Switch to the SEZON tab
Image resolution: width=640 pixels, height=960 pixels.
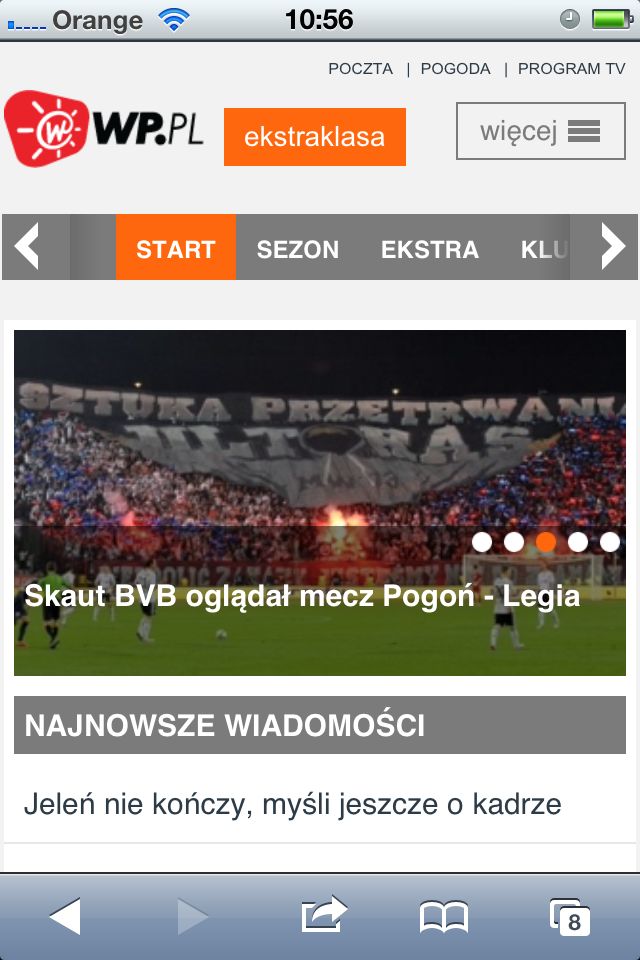click(x=298, y=248)
